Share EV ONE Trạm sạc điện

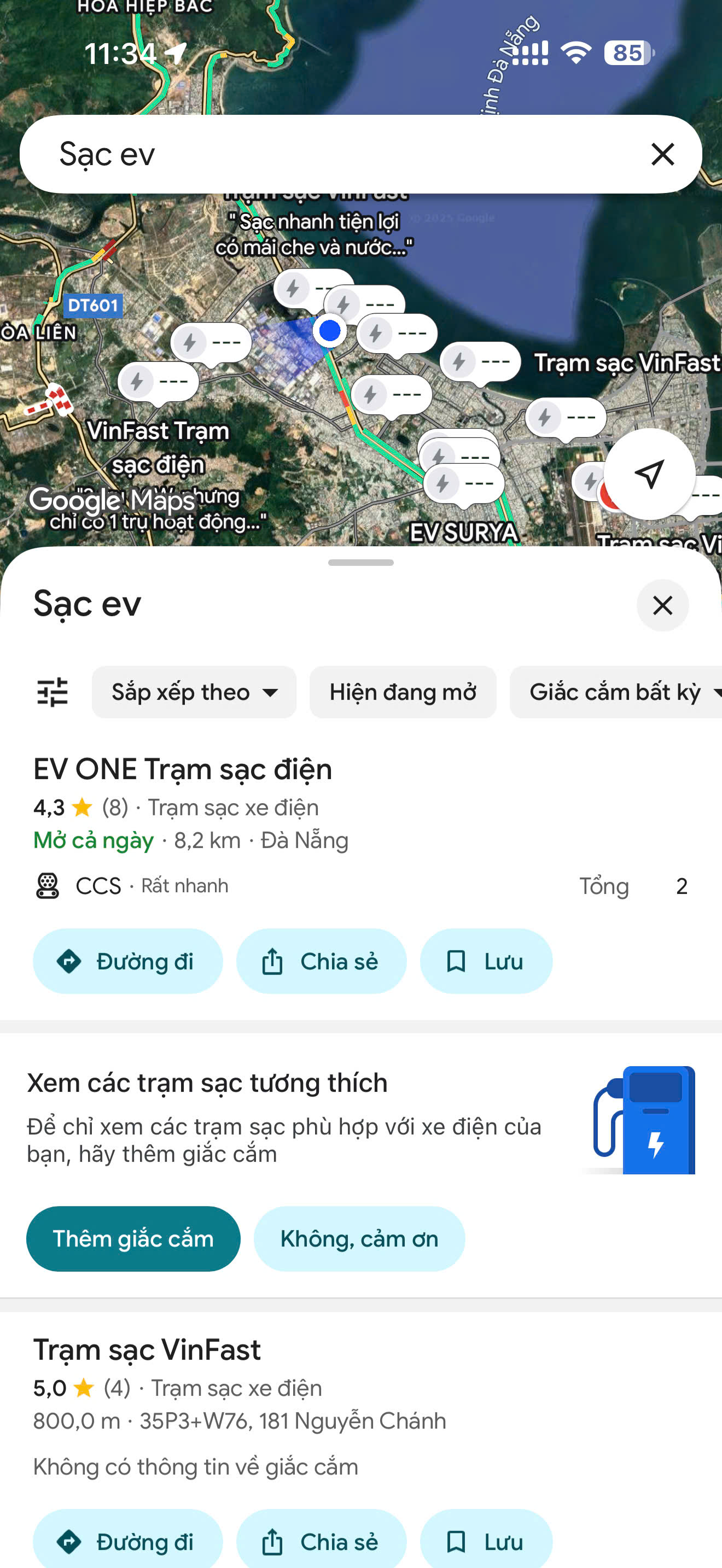coord(321,961)
